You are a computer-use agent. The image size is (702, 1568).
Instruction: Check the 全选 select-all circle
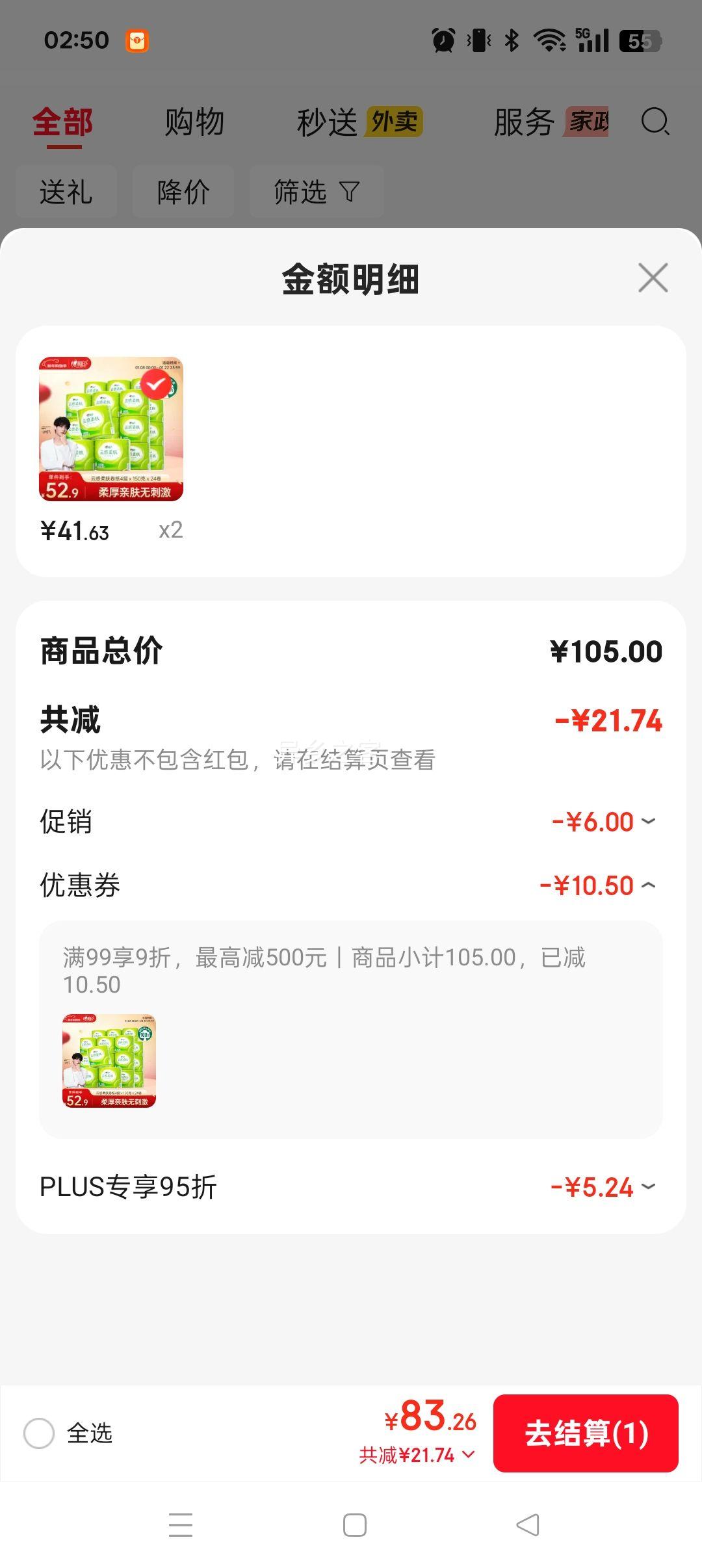click(x=39, y=1433)
